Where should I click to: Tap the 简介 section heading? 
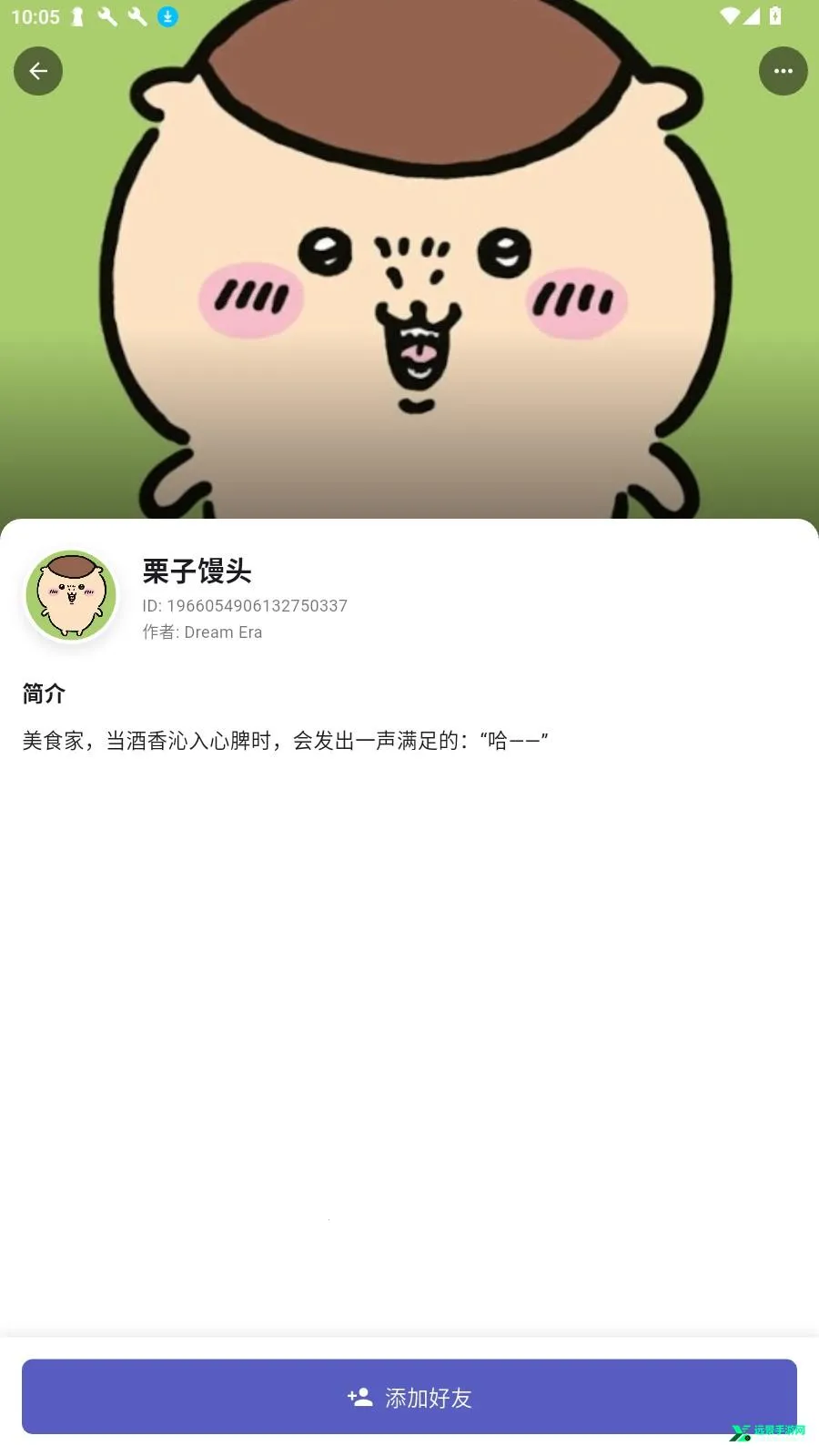coord(42,694)
